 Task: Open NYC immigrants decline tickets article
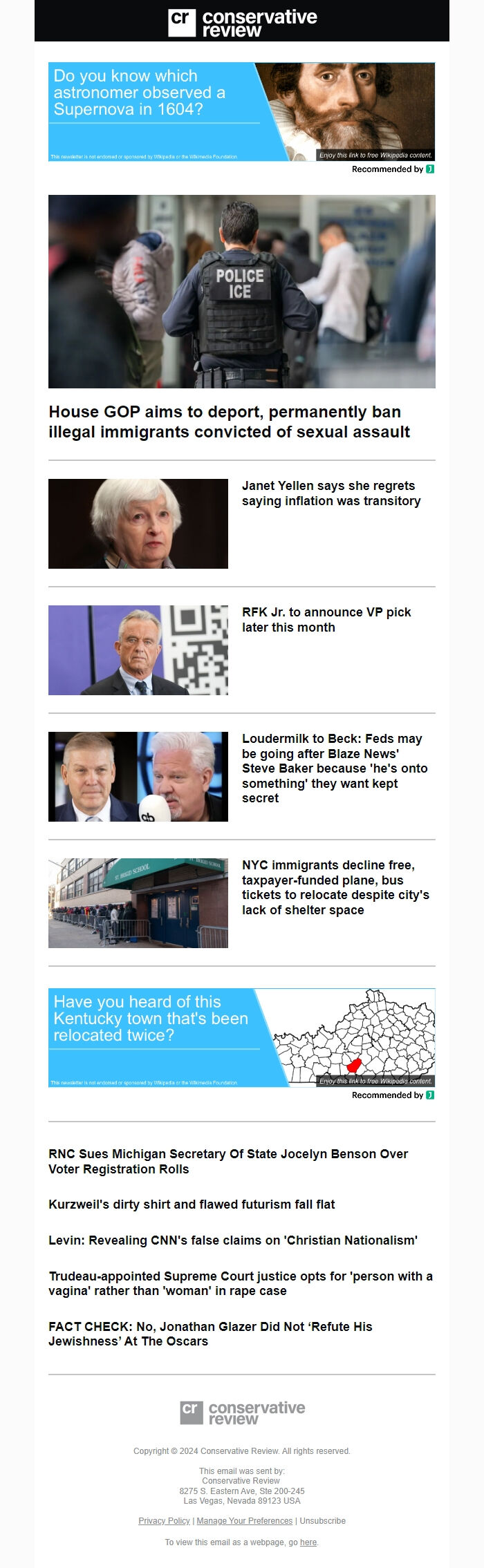(335, 887)
